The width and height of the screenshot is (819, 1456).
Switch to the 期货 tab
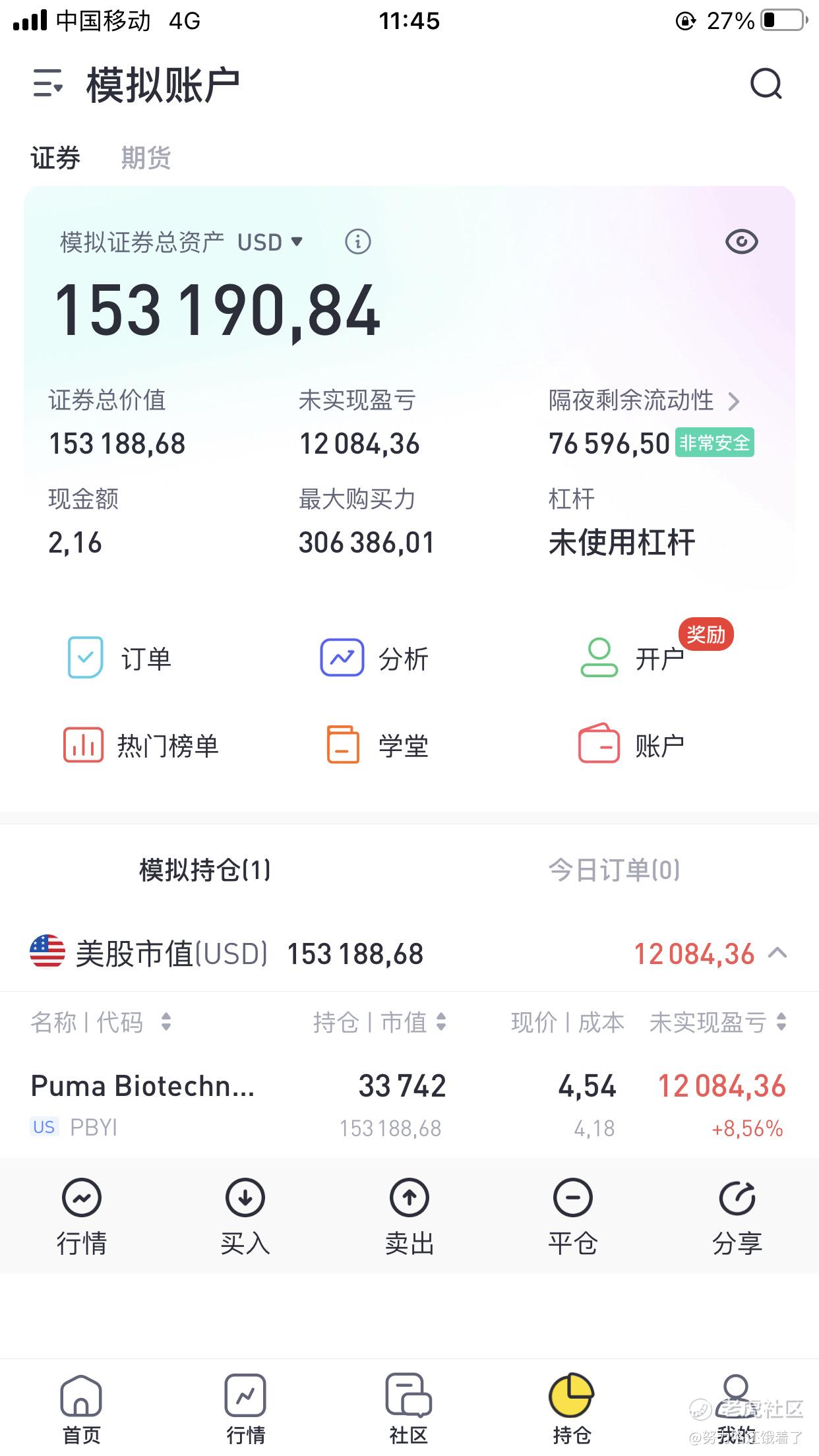[146, 158]
